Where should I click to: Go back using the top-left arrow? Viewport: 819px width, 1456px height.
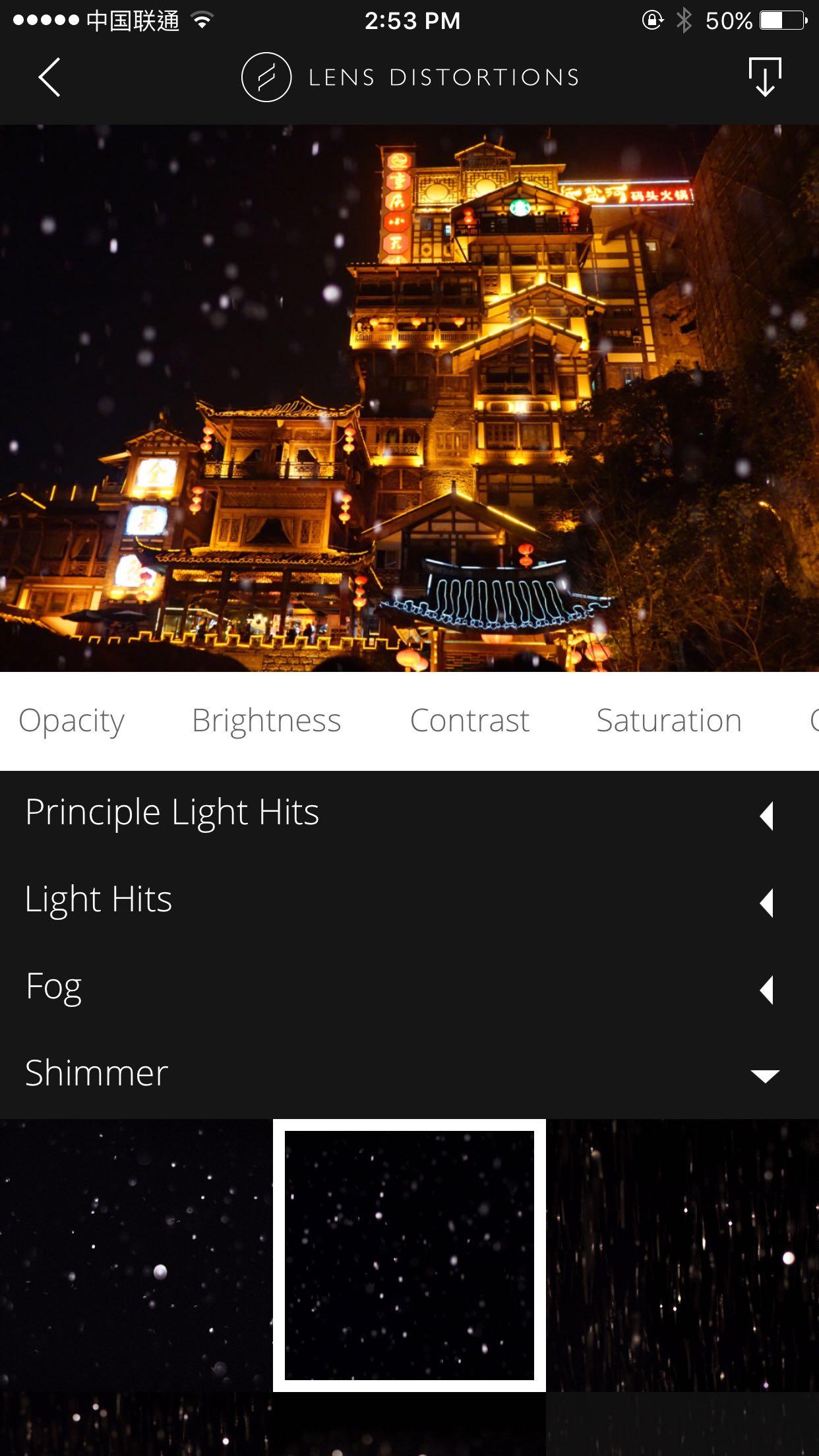tap(49, 77)
